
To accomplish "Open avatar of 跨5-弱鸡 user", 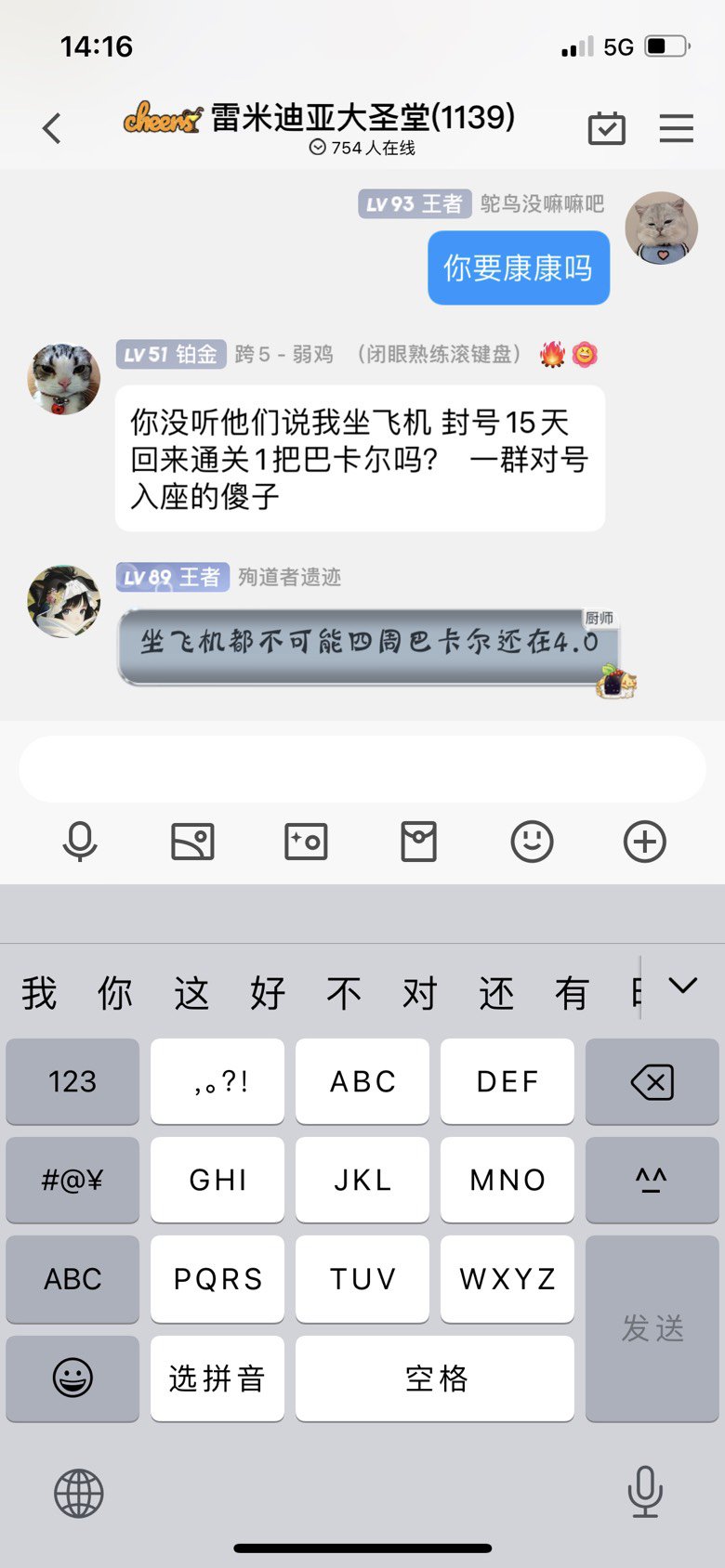I will (x=64, y=378).
